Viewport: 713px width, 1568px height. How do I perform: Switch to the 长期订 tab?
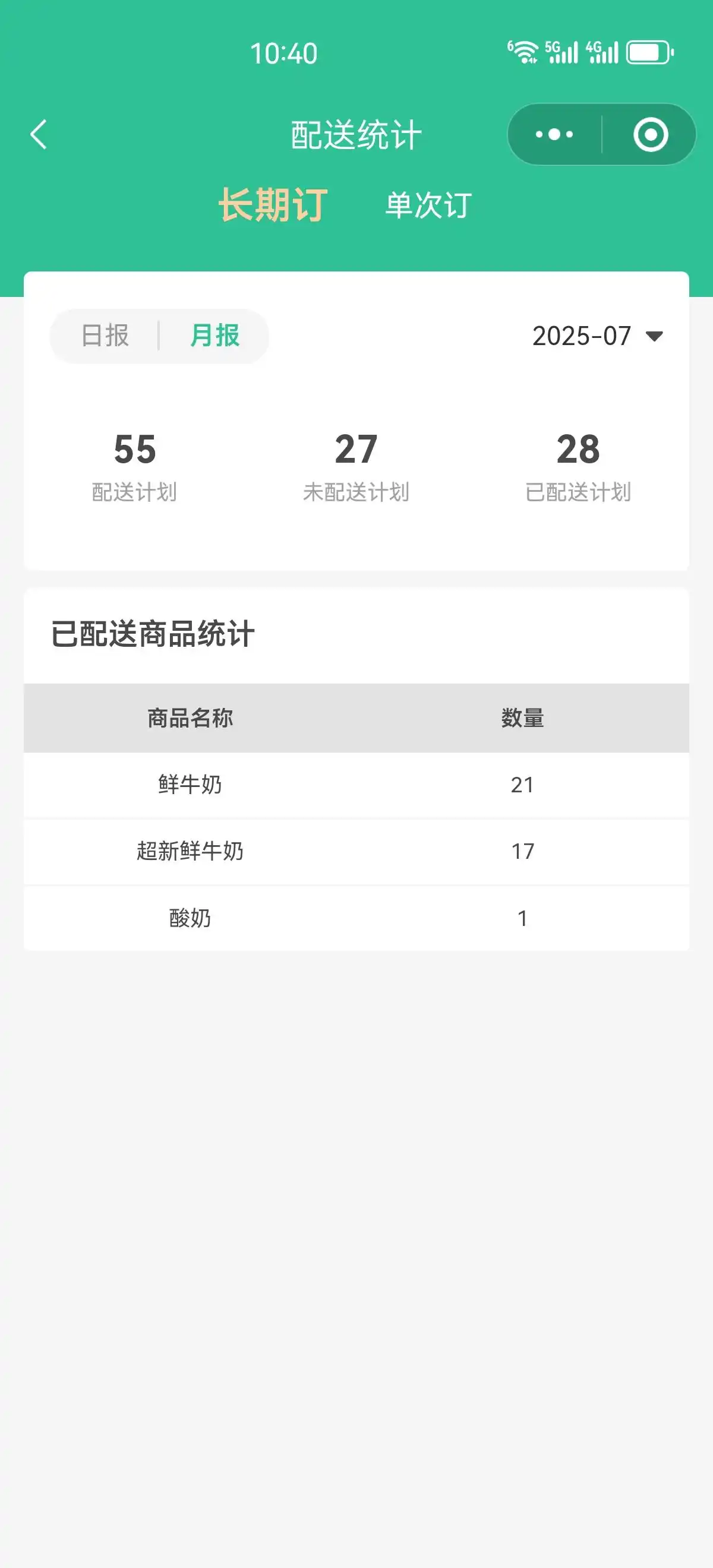273,205
